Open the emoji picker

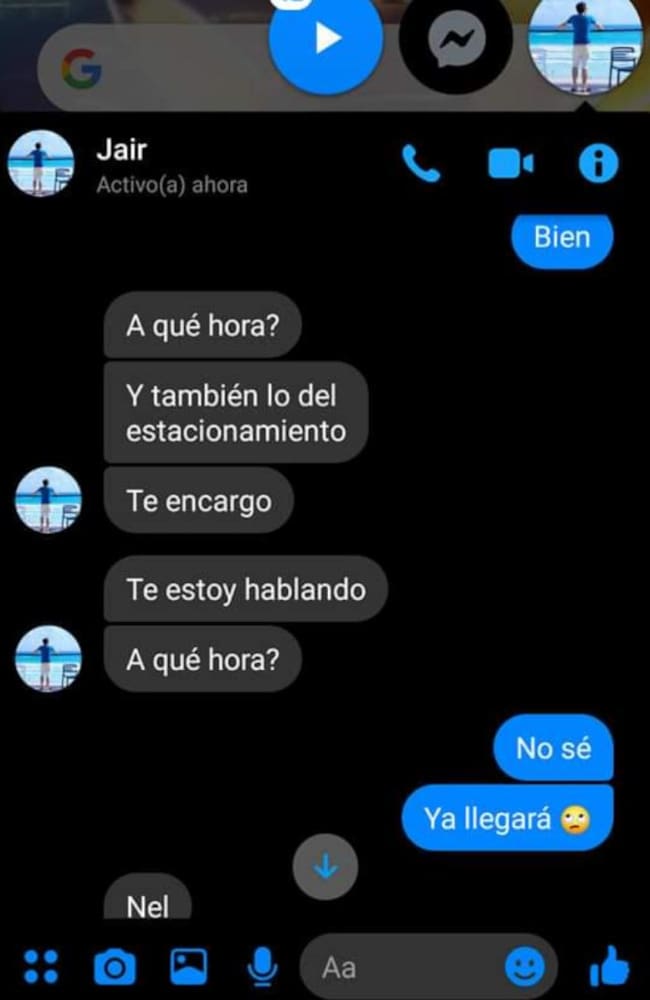524,967
